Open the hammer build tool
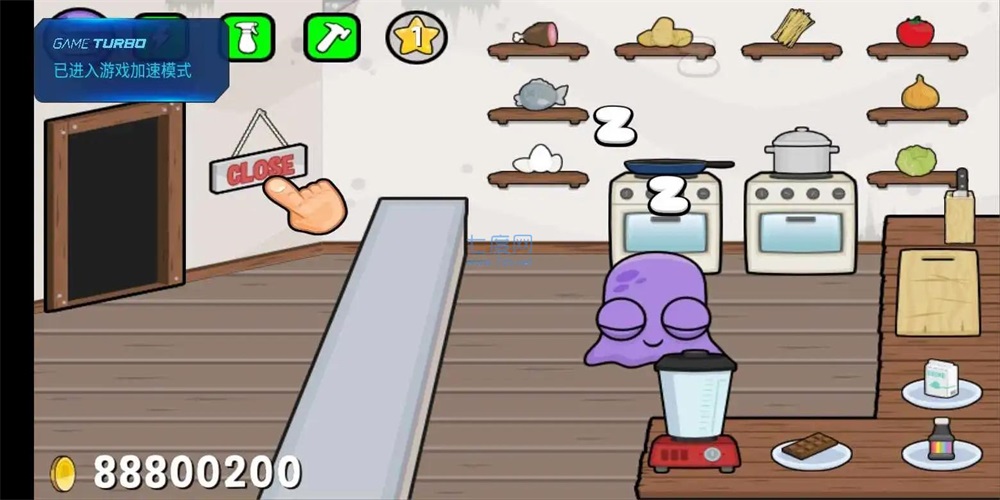 point(331,38)
